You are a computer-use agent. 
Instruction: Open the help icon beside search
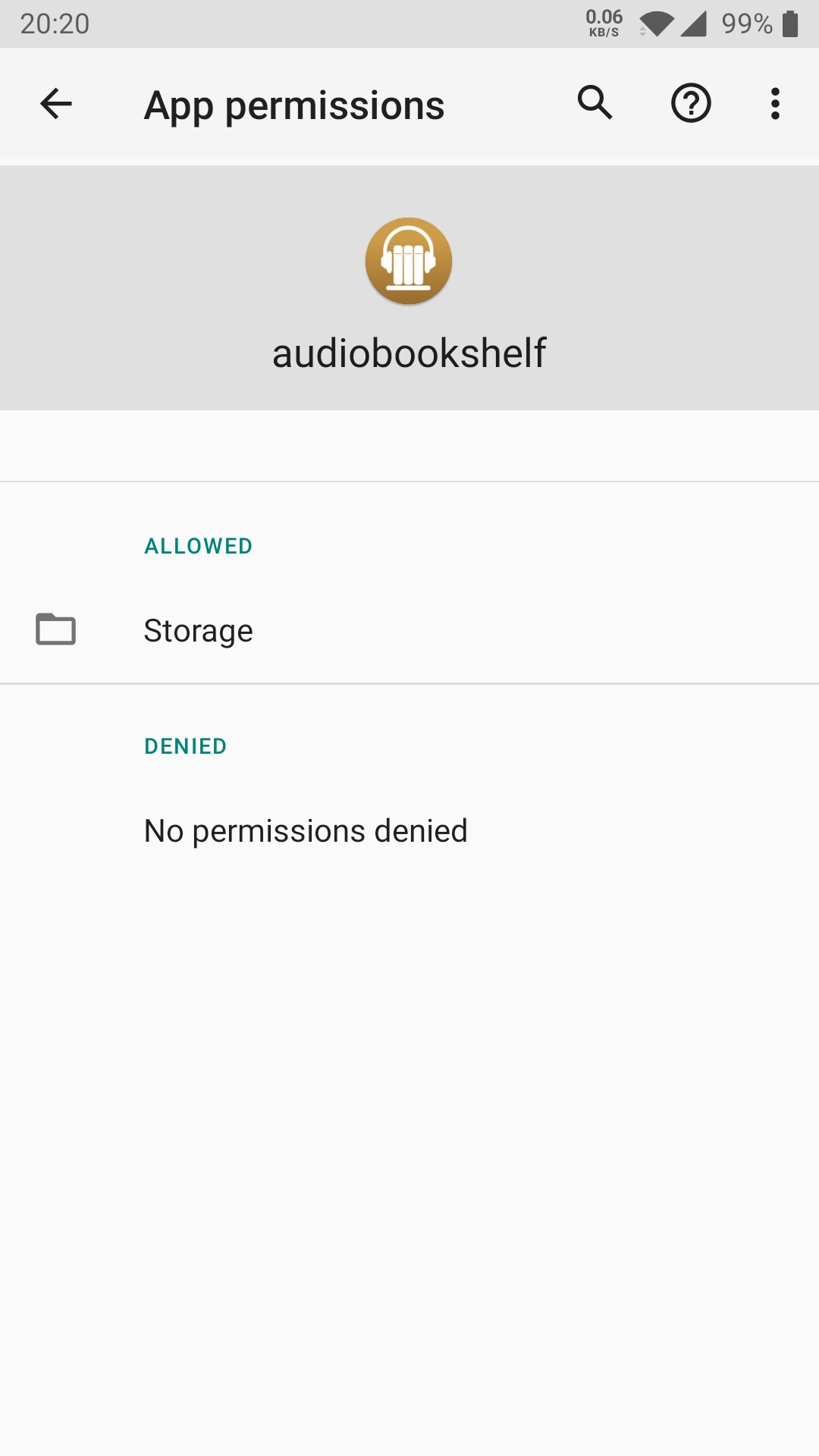691,104
